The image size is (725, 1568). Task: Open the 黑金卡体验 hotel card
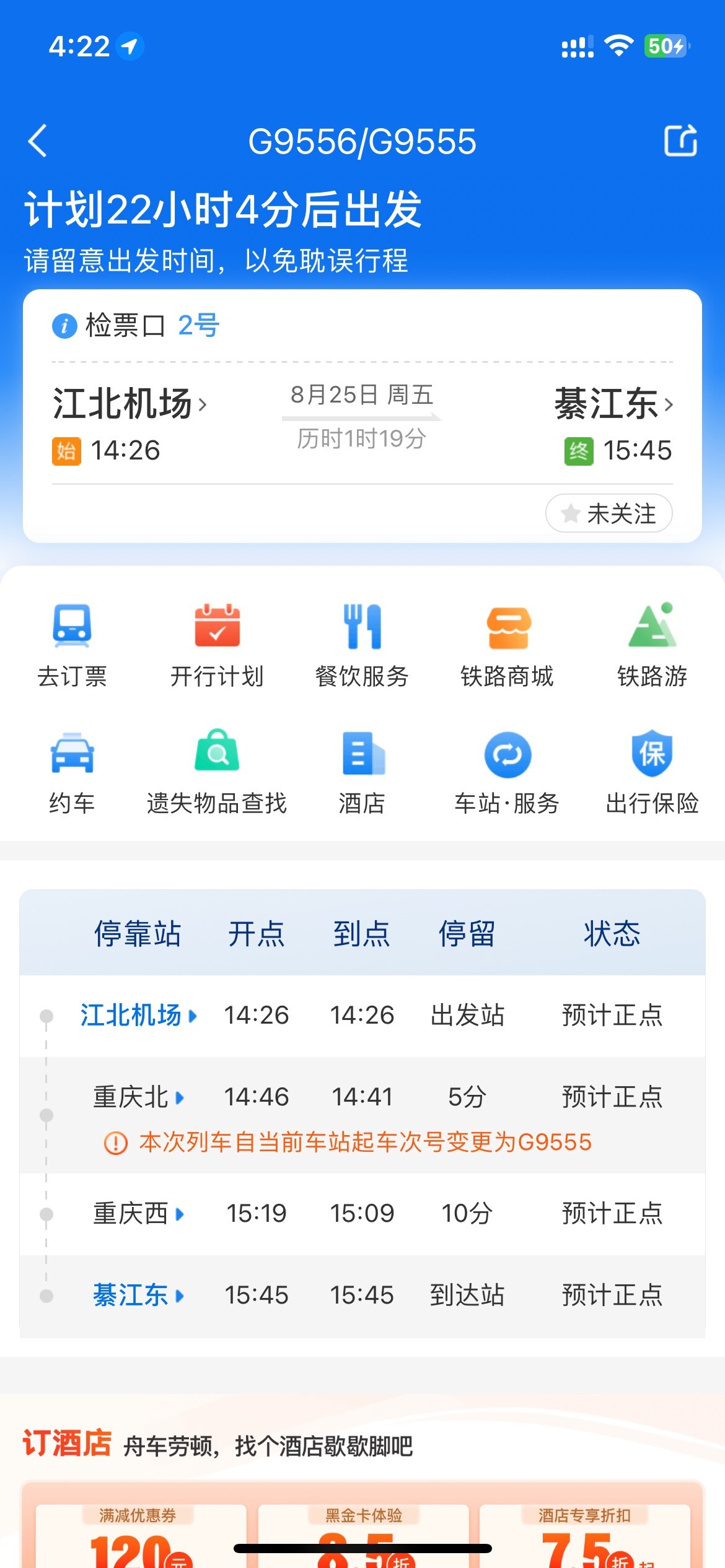tap(363, 1536)
